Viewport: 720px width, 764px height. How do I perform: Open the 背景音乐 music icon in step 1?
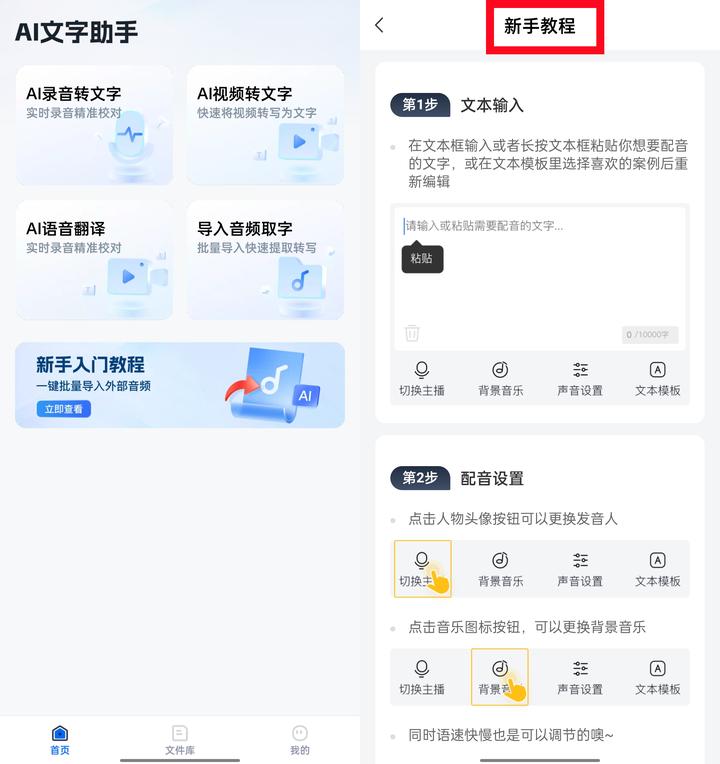pos(501,370)
